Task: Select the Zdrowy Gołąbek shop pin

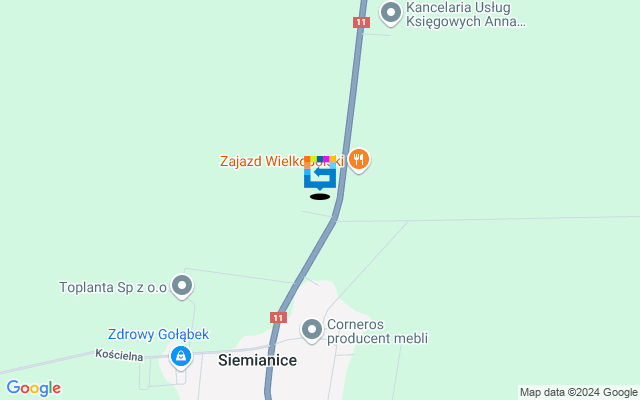Action: tap(180, 355)
